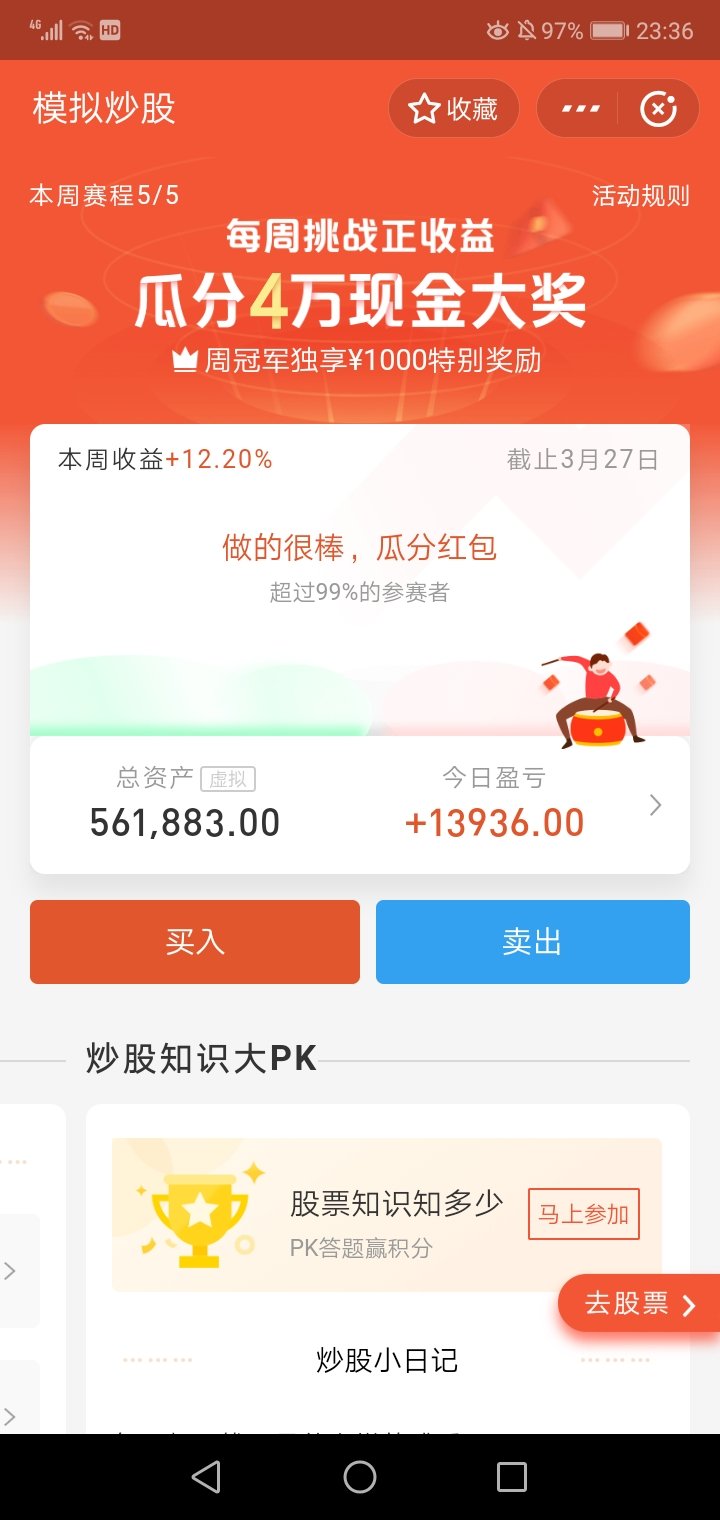Go to stocks via 去股票
This screenshot has height=1520, width=720.
coord(640,1304)
